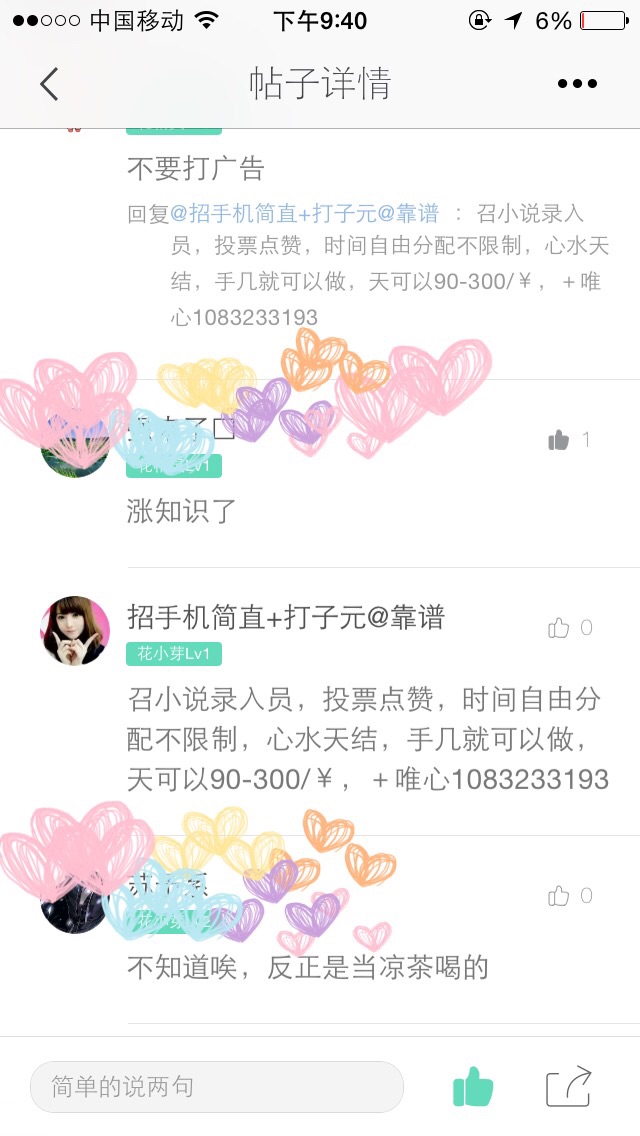Open the @招手机简直+打字元@靠谱 mention link in the reply
Screen dimensions: 640x1136
pos(305,213)
